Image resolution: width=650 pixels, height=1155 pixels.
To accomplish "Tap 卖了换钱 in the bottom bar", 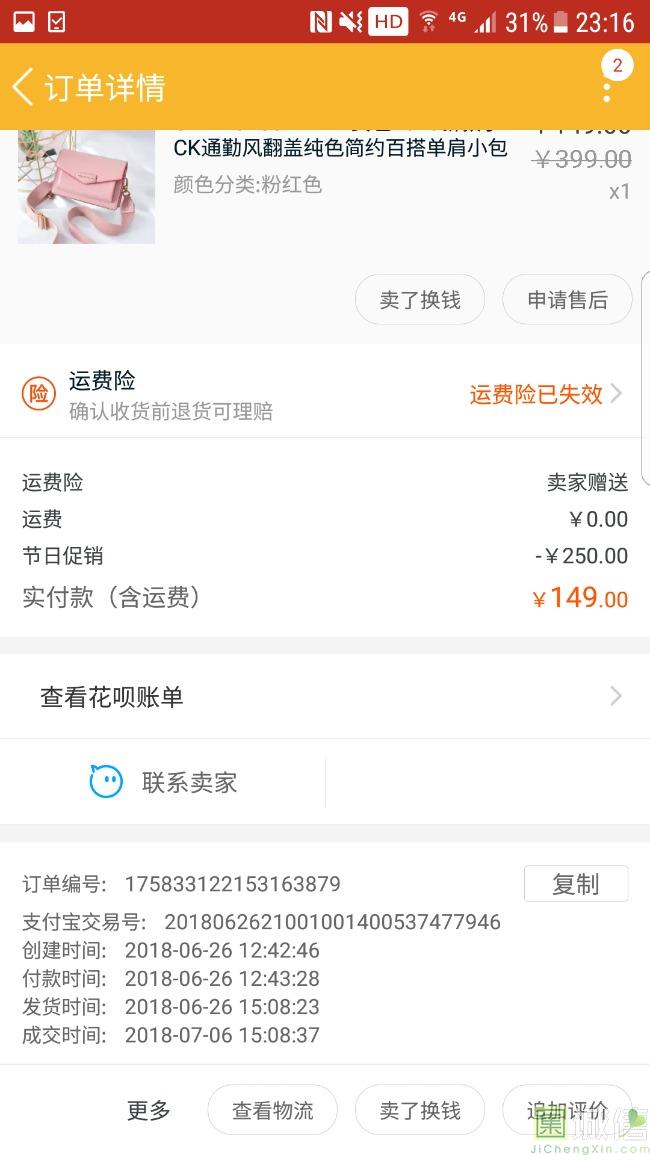I will point(420,1110).
